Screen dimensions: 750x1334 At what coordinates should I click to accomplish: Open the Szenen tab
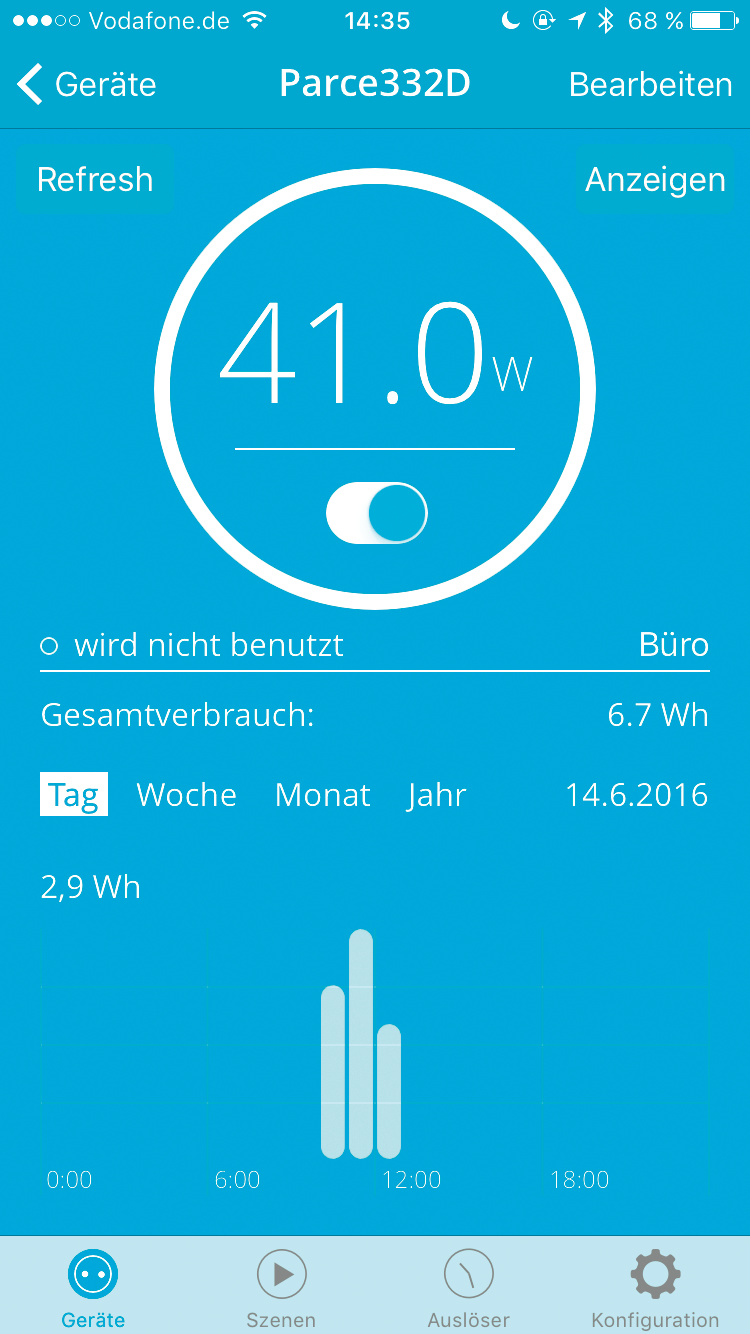tap(281, 1287)
